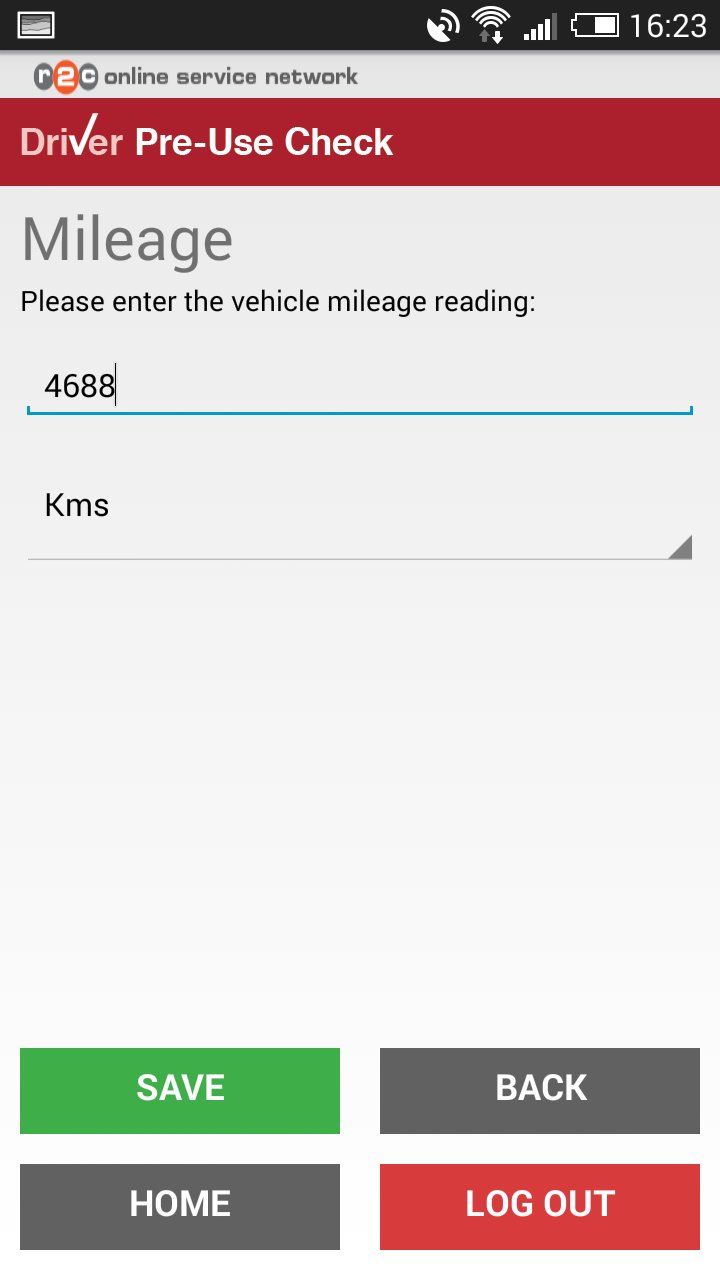
Task: Log out of the app
Action: (539, 1206)
